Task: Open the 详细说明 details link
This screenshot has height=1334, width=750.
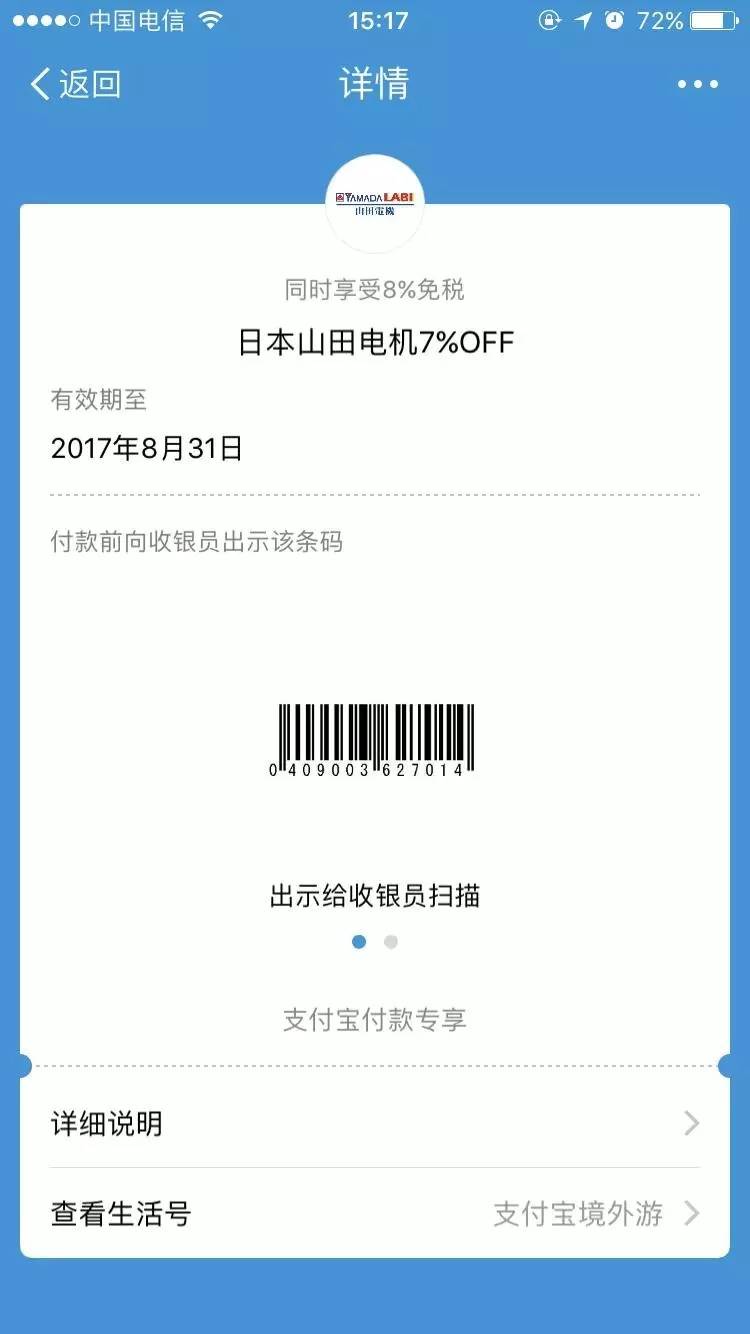Action: click(105, 1124)
